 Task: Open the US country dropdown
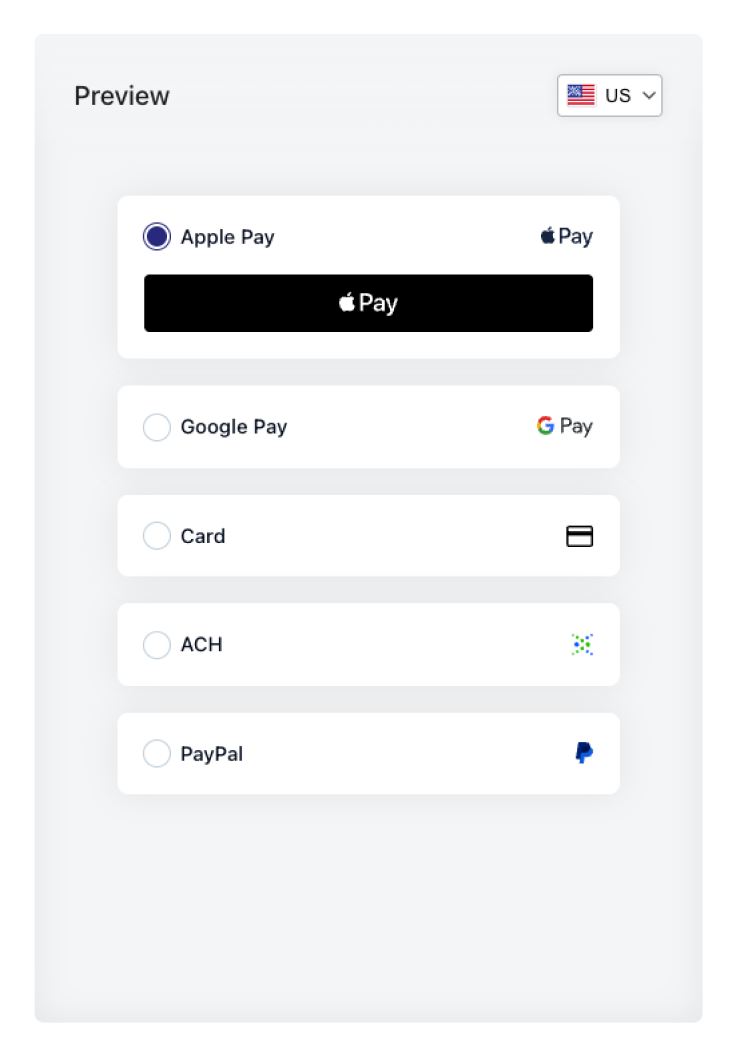(609, 96)
